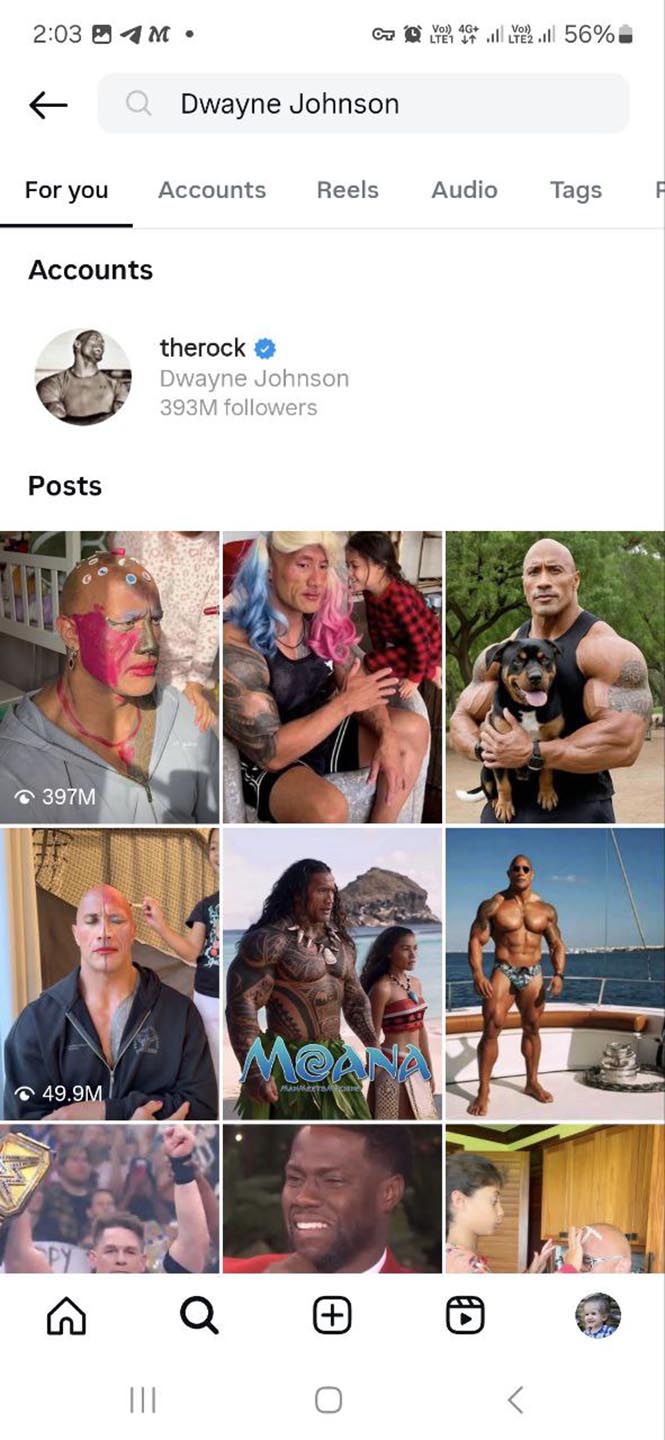The image size is (665, 1440).
Task: Go to the Home feed
Action: pyautogui.click(x=66, y=1316)
